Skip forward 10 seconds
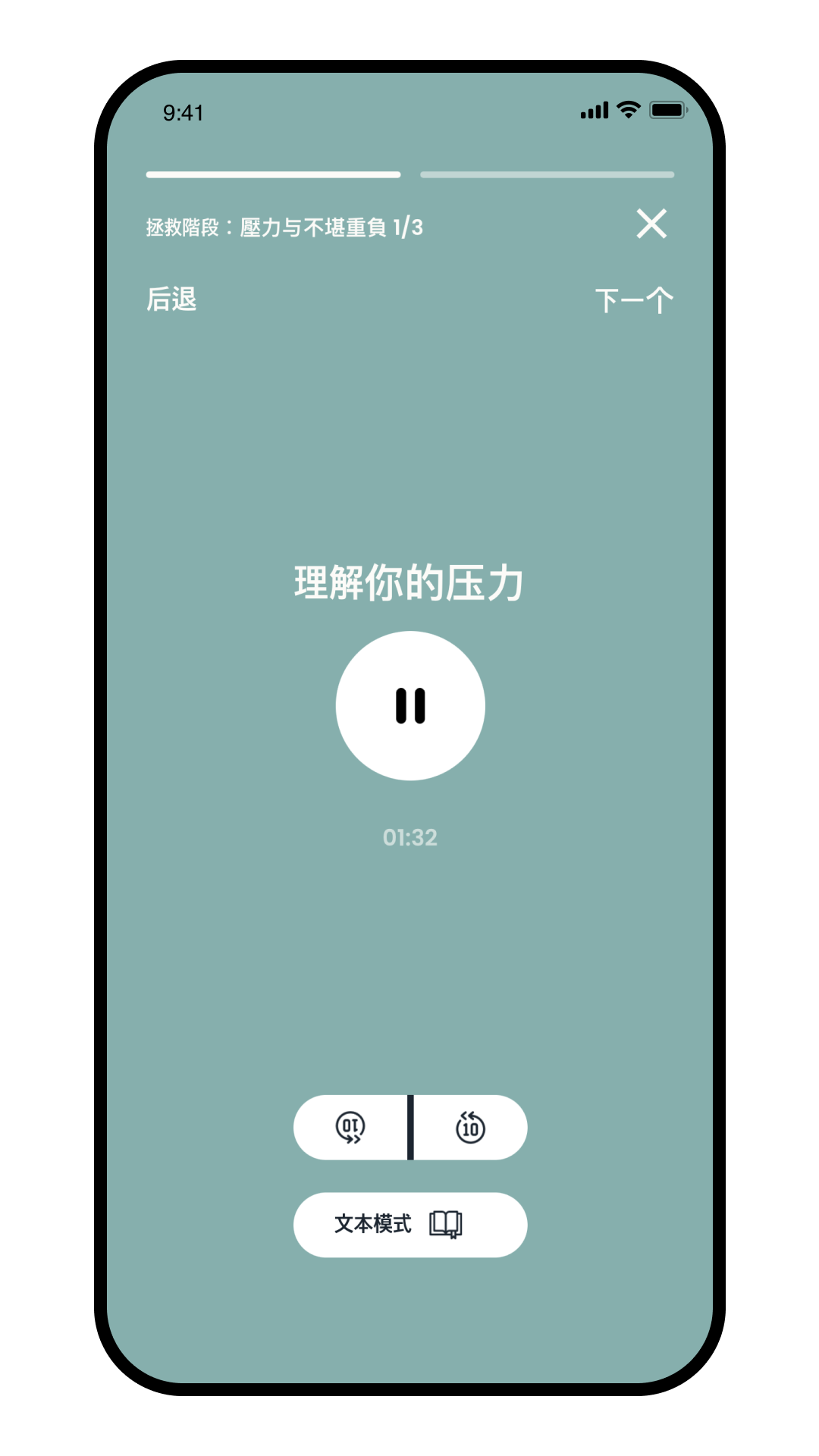This screenshot has width=819, height=1456. coord(350,1128)
